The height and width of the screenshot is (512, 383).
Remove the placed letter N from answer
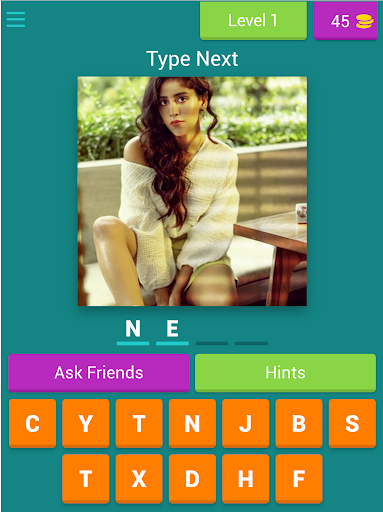pyautogui.click(x=133, y=329)
